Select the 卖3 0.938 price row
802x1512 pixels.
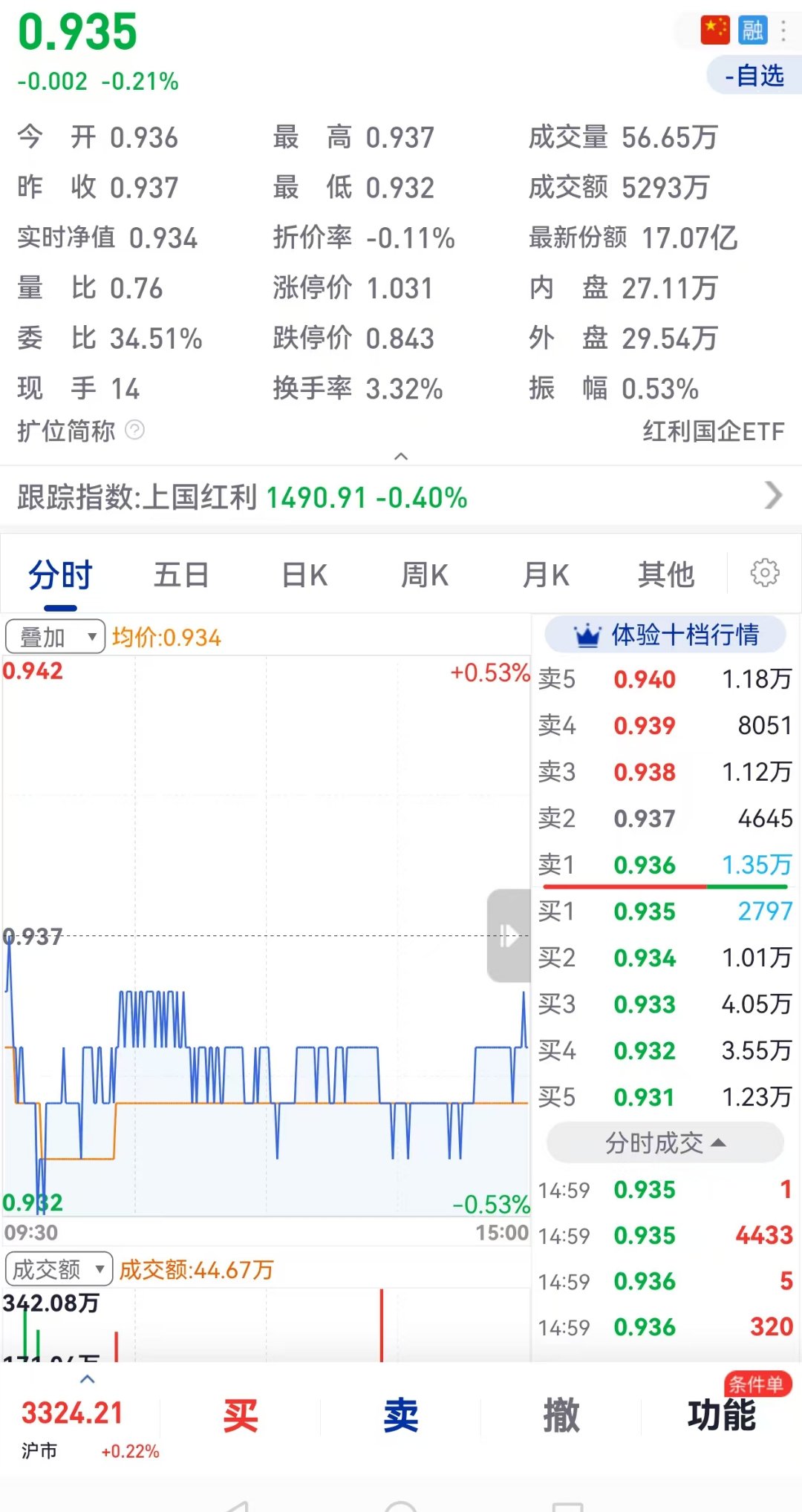pos(663,772)
